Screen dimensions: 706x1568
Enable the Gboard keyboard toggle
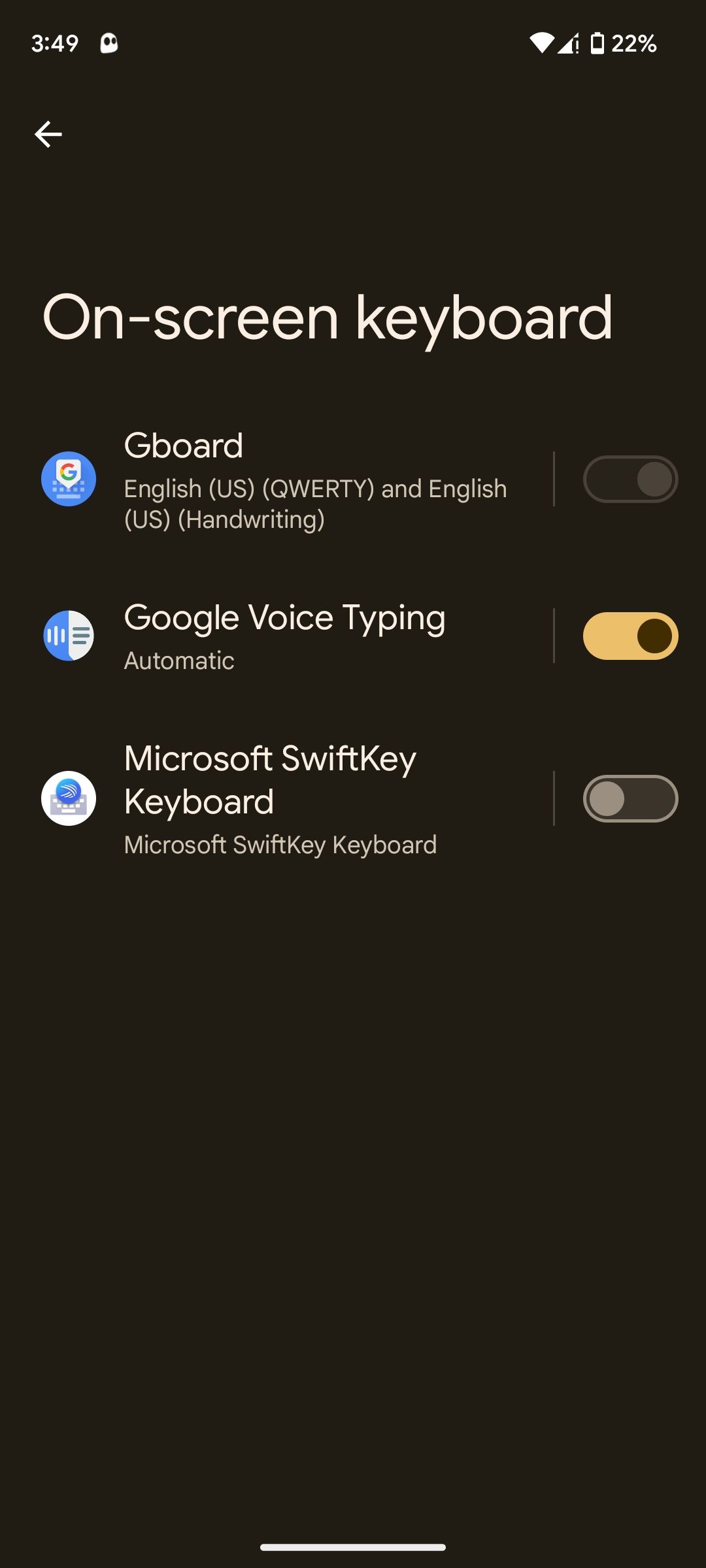point(630,479)
